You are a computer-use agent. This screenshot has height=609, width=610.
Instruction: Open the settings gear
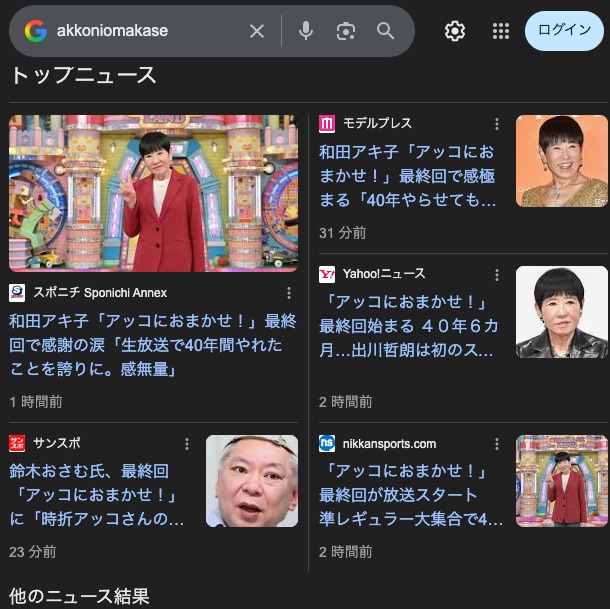(x=455, y=31)
